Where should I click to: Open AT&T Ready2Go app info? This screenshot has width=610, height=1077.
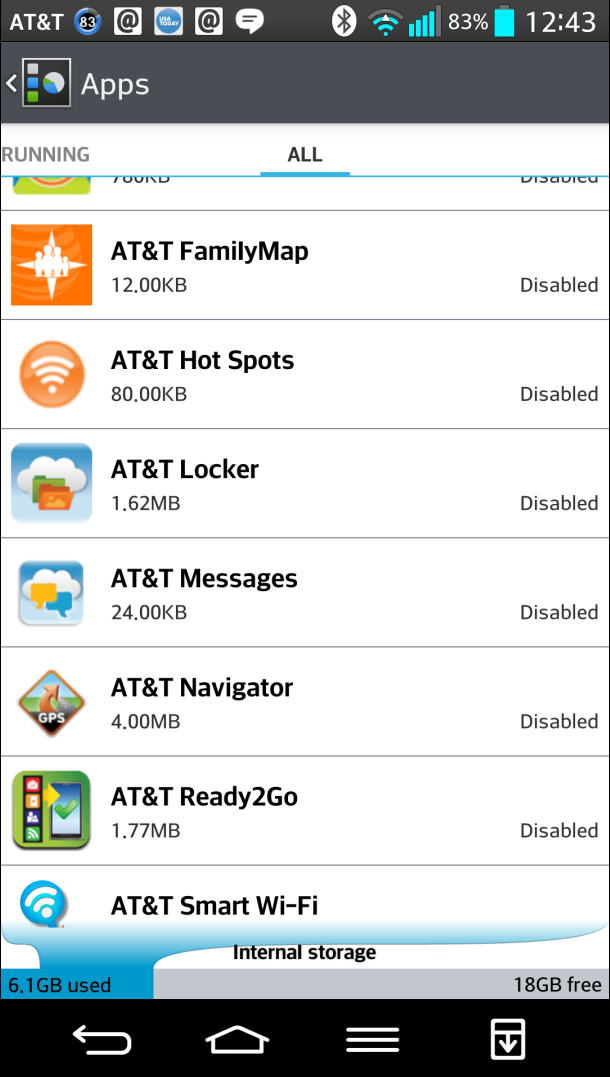tap(304, 811)
